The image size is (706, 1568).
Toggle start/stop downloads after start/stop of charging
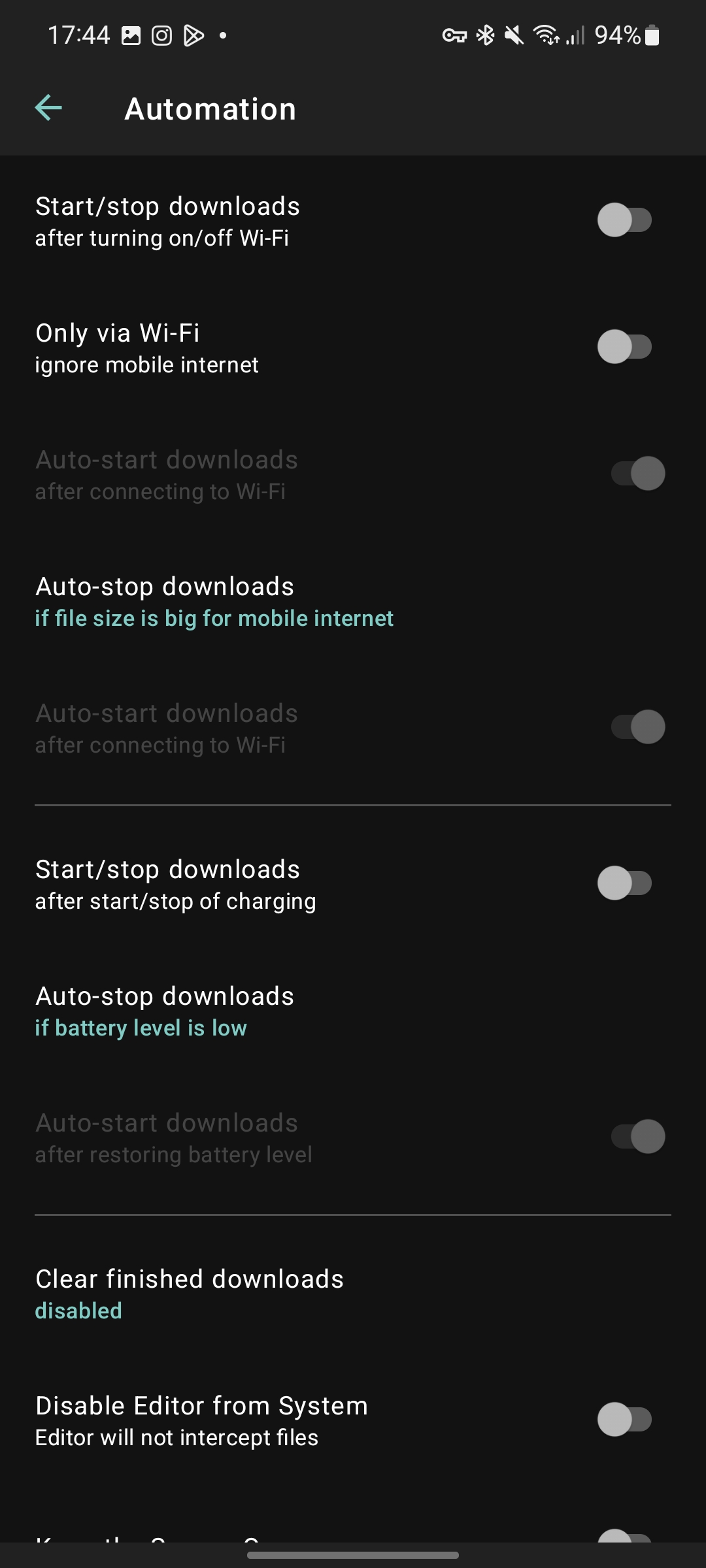pos(624,883)
